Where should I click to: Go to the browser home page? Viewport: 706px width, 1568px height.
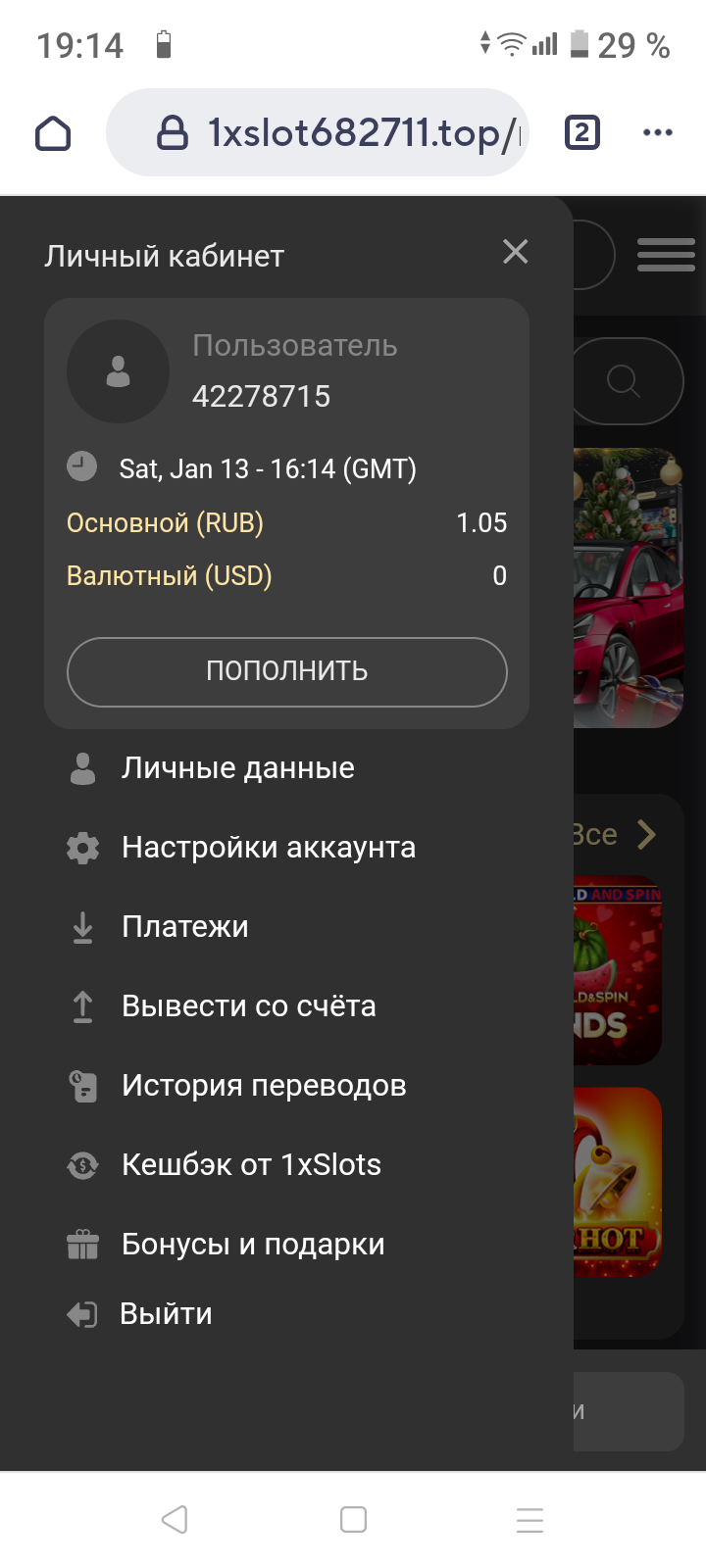pyautogui.click(x=54, y=133)
